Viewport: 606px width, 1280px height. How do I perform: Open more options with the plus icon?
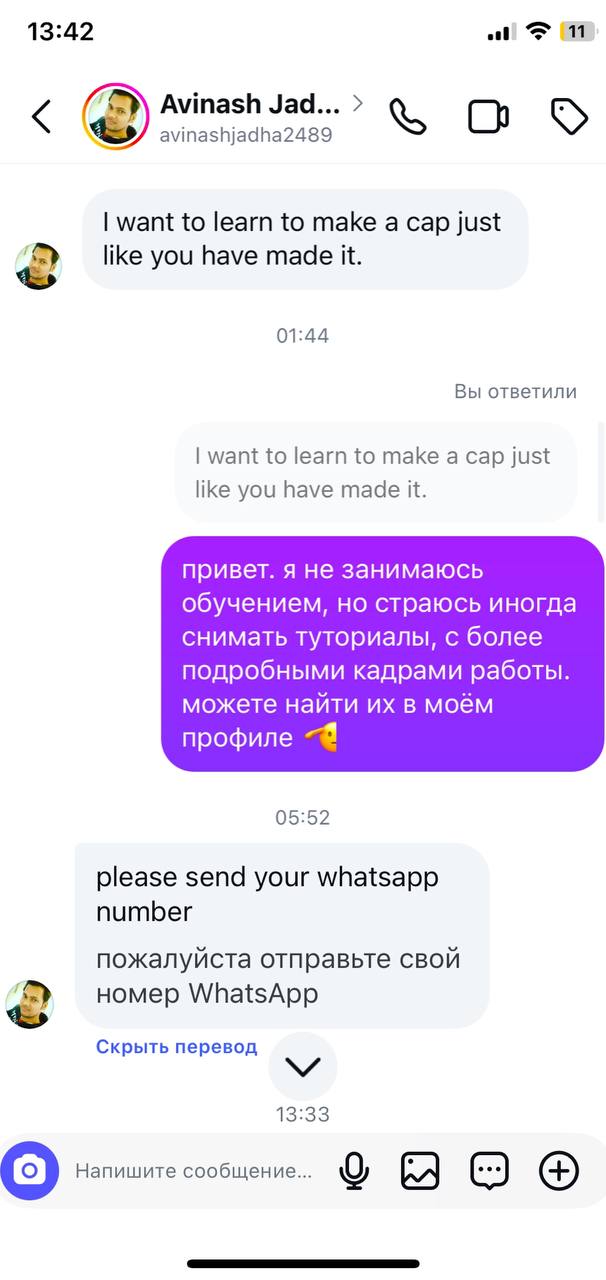tap(559, 1170)
